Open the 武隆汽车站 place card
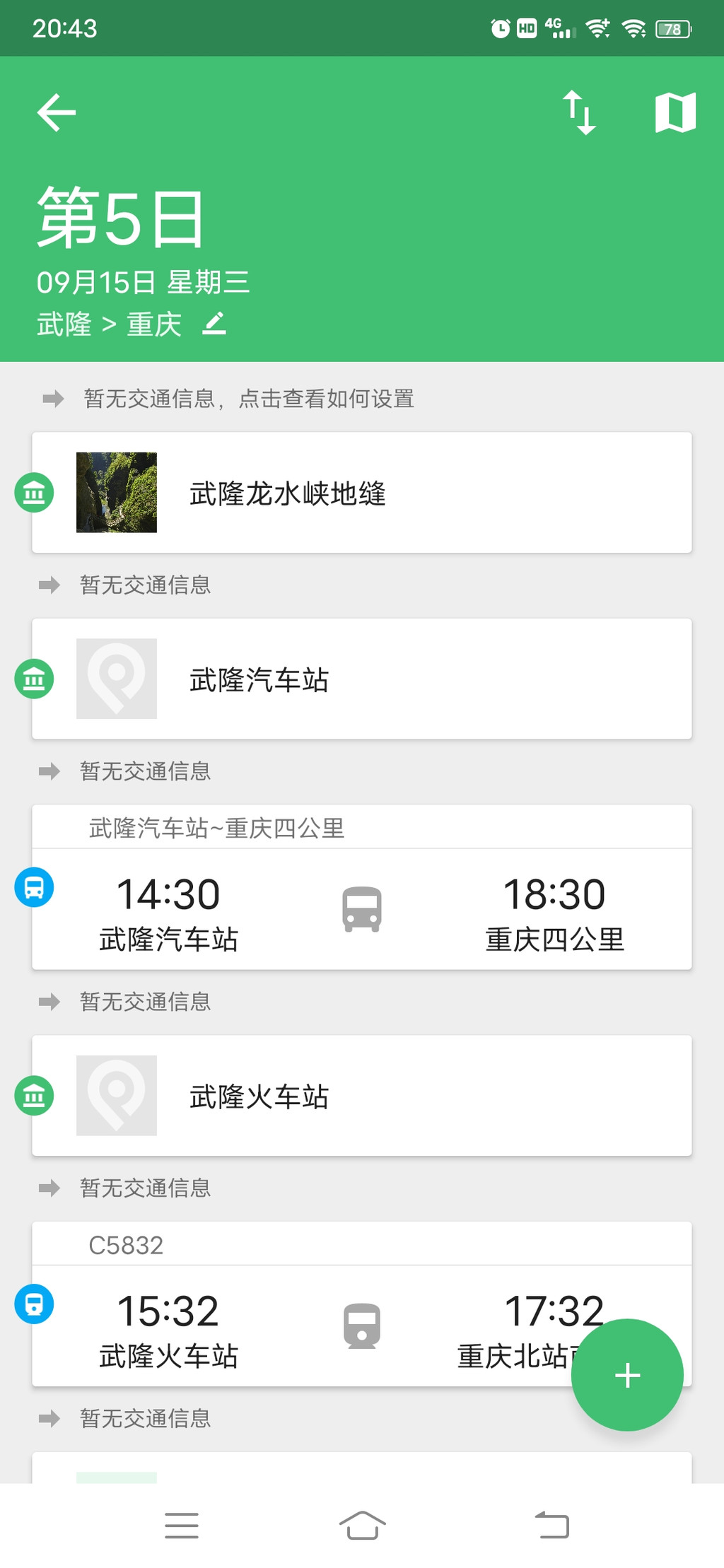Viewport: 724px width, 1568px height. coord(361,679)
